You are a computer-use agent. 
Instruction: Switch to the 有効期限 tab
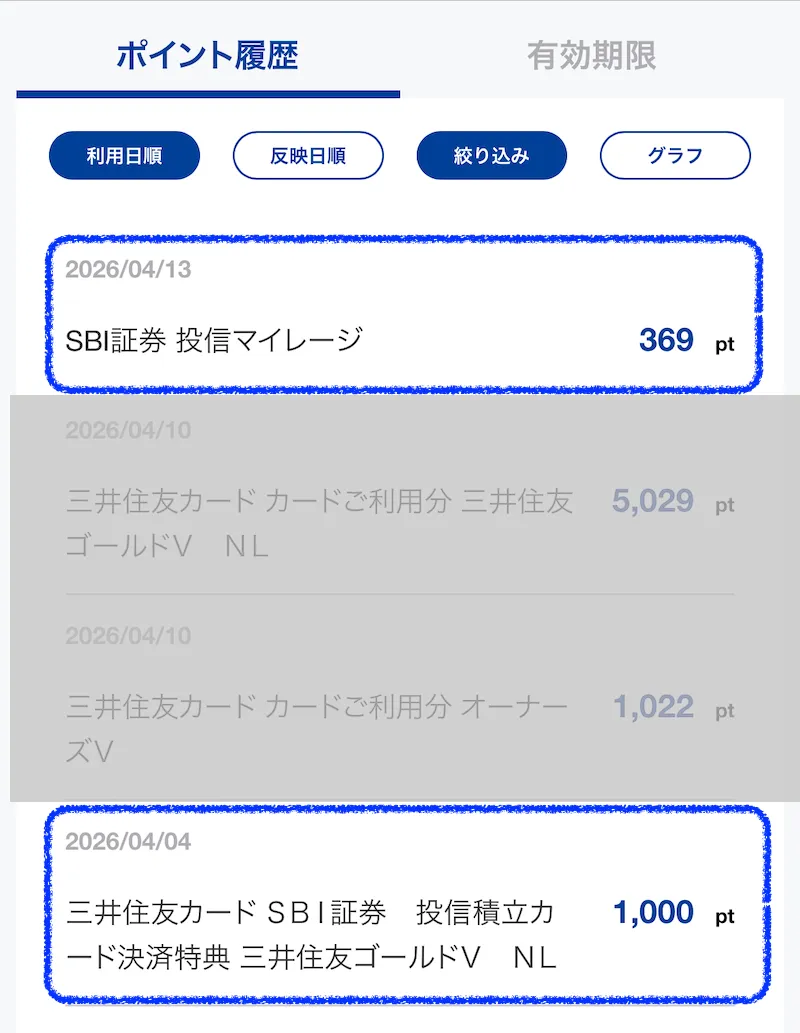pos(591,57)
